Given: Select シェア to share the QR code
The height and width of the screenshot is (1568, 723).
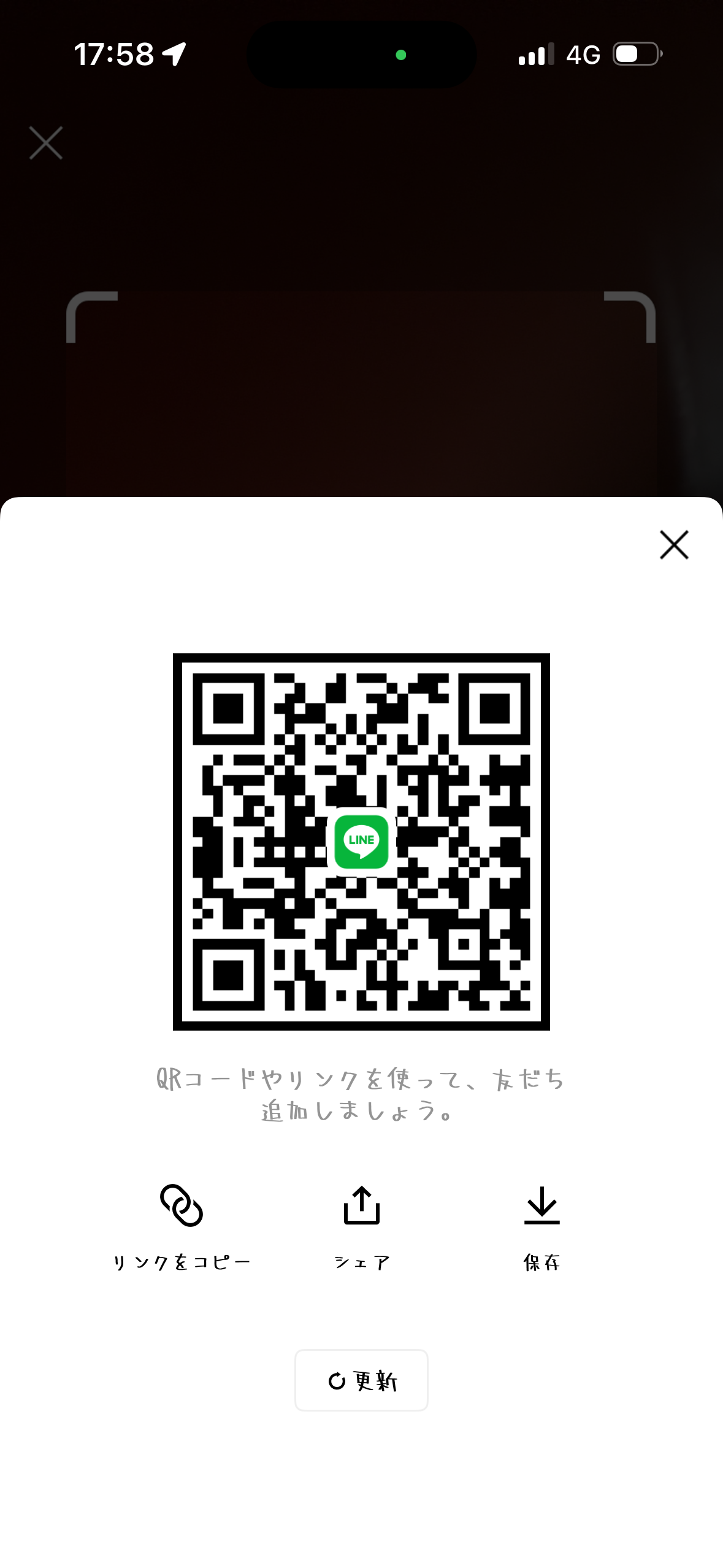Looking at the screenshot, I should click(361, 1261).
